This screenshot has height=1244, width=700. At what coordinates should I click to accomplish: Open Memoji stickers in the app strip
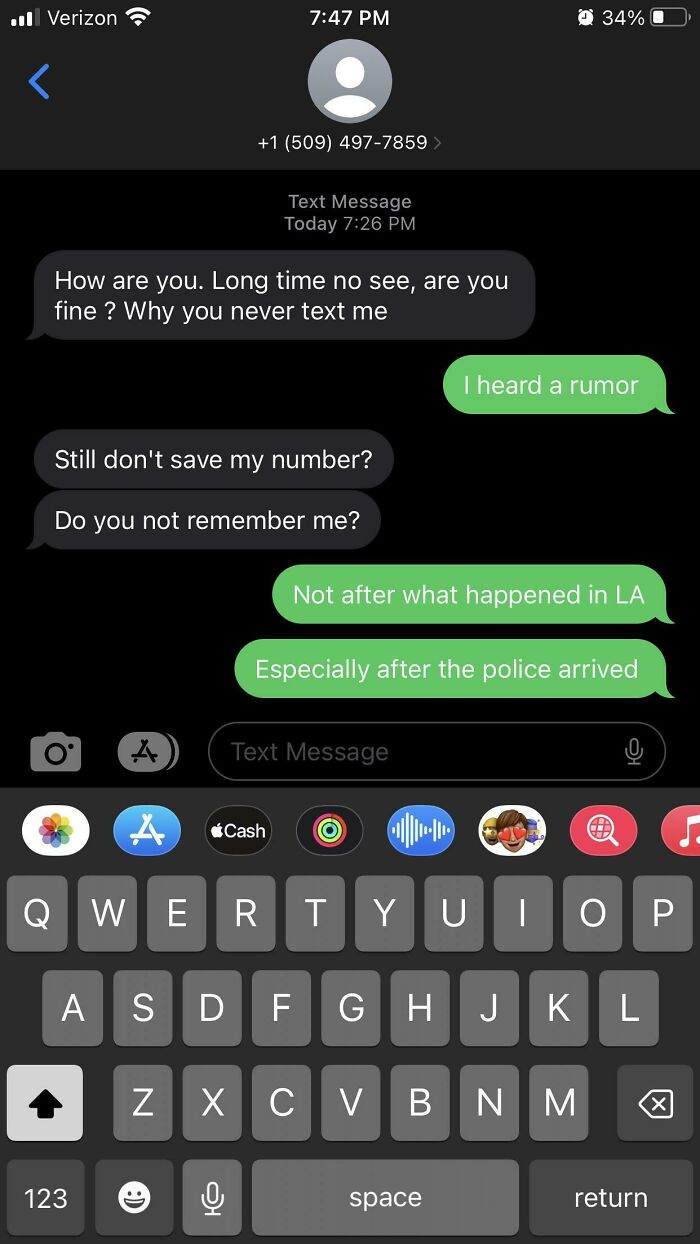(512, 830)
